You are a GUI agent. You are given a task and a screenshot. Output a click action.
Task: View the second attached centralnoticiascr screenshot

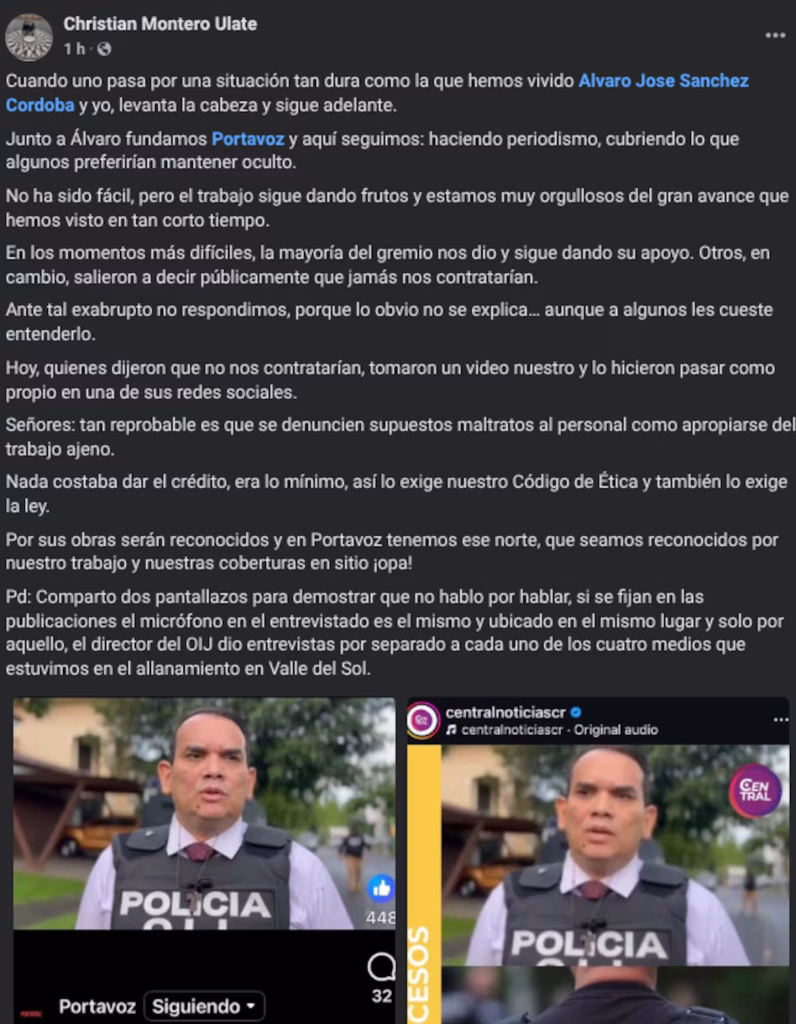coord(597,860)
